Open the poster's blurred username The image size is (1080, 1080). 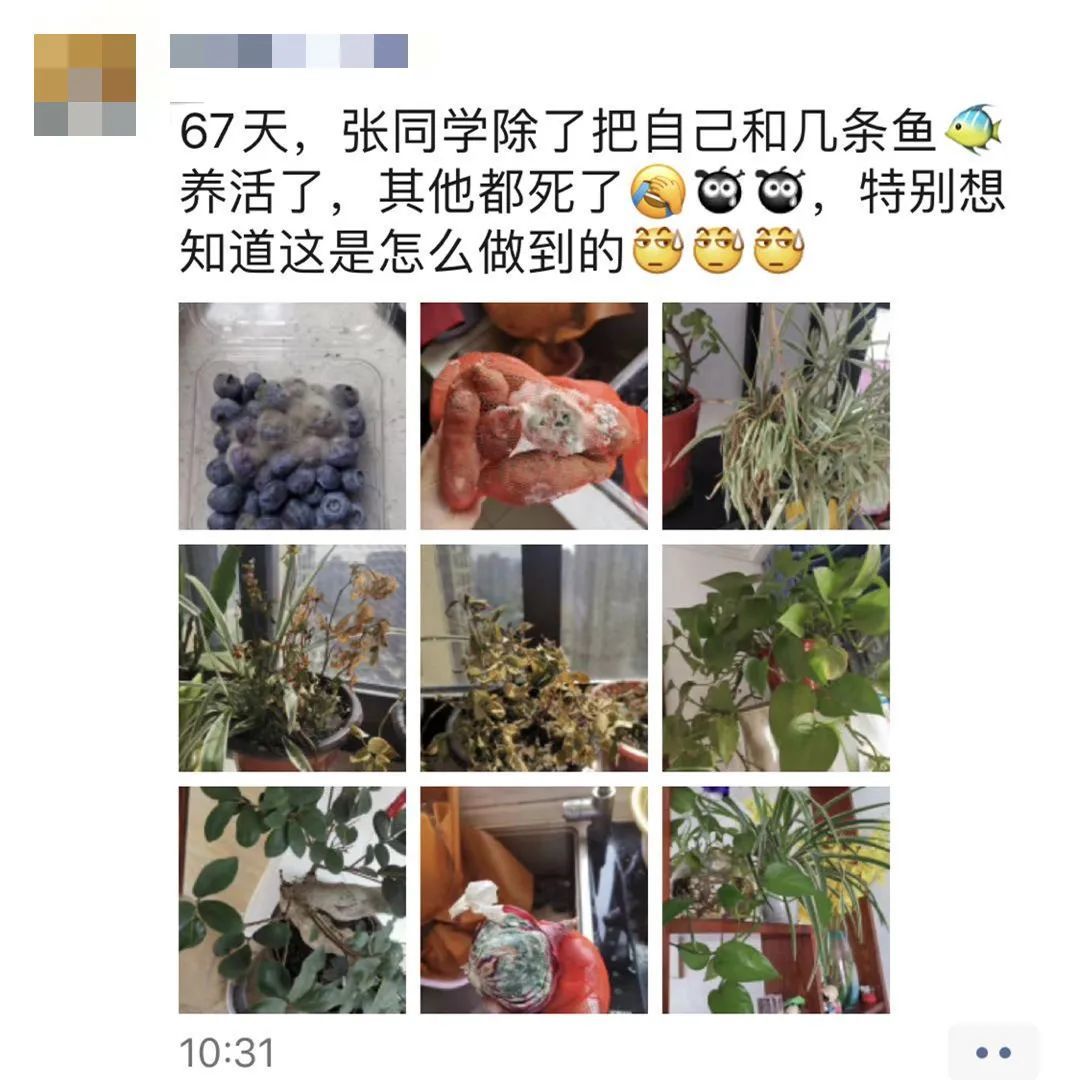coord(289,51)
